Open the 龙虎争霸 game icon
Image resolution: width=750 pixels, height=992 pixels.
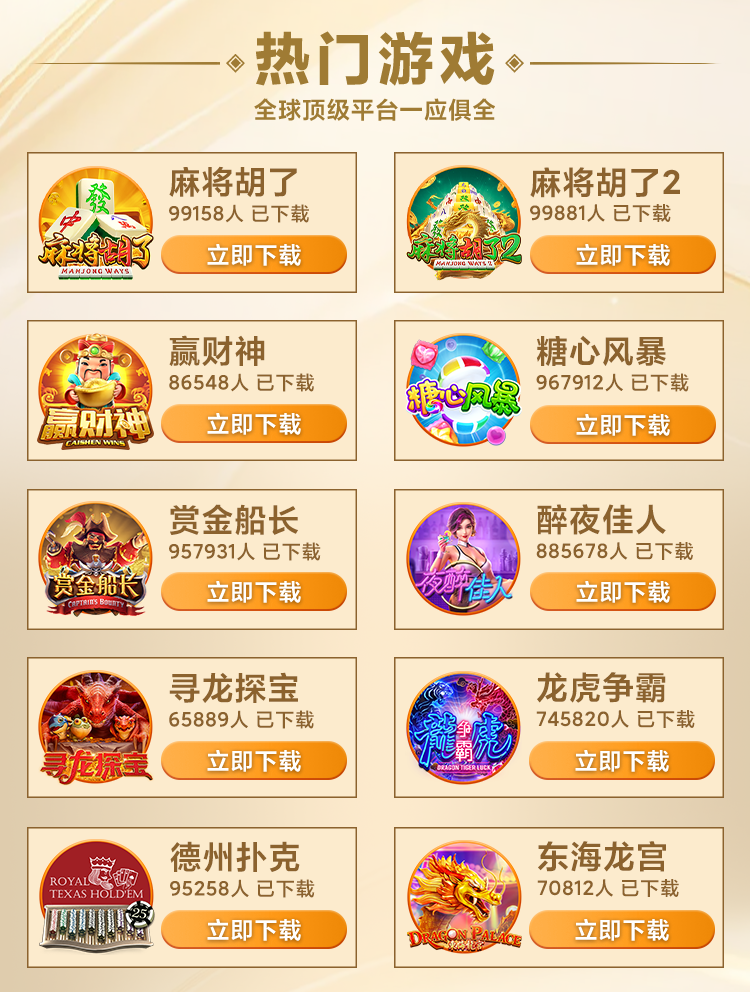pos(463,728)
